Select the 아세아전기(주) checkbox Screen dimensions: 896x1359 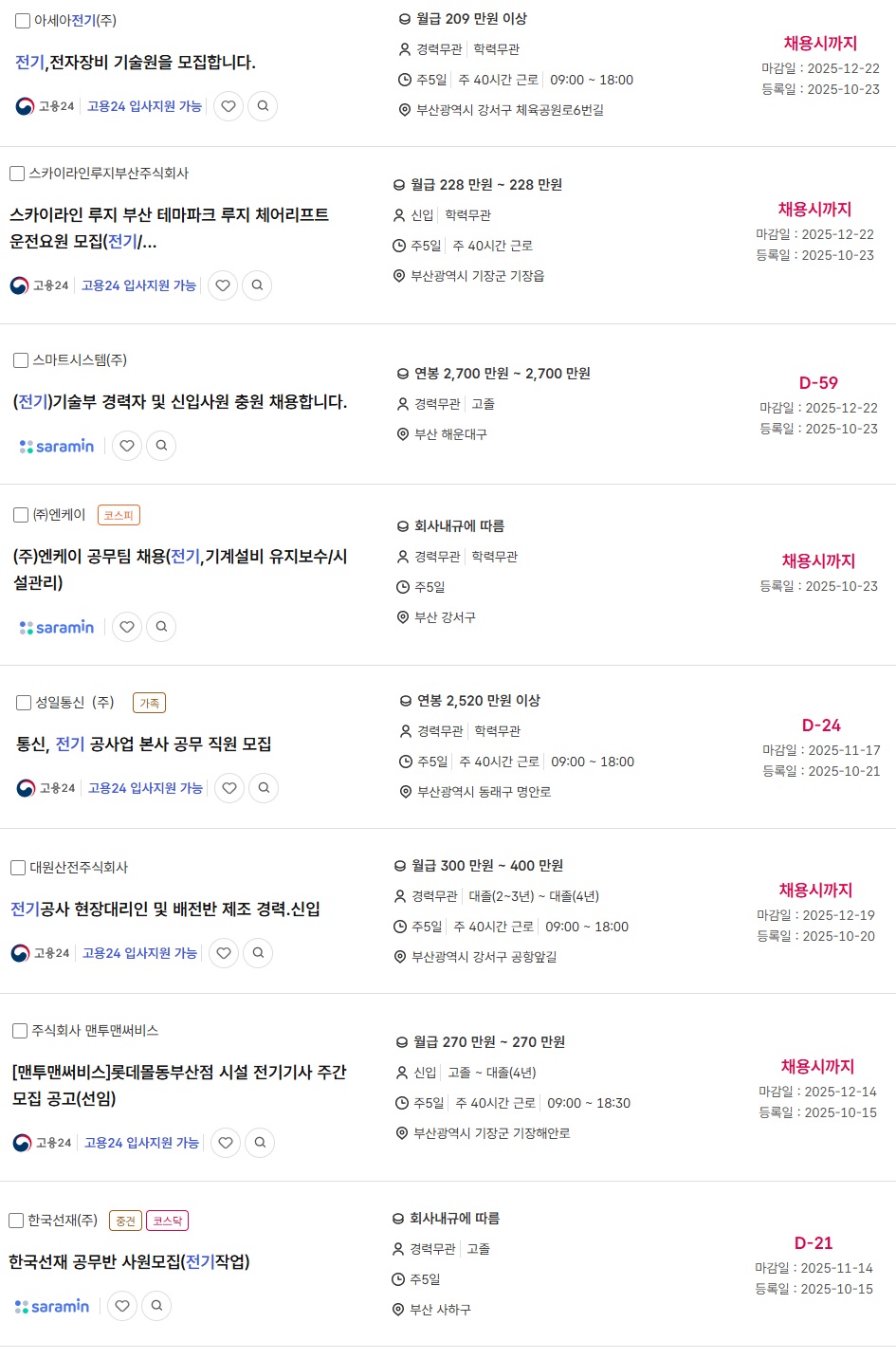(23, 21)
